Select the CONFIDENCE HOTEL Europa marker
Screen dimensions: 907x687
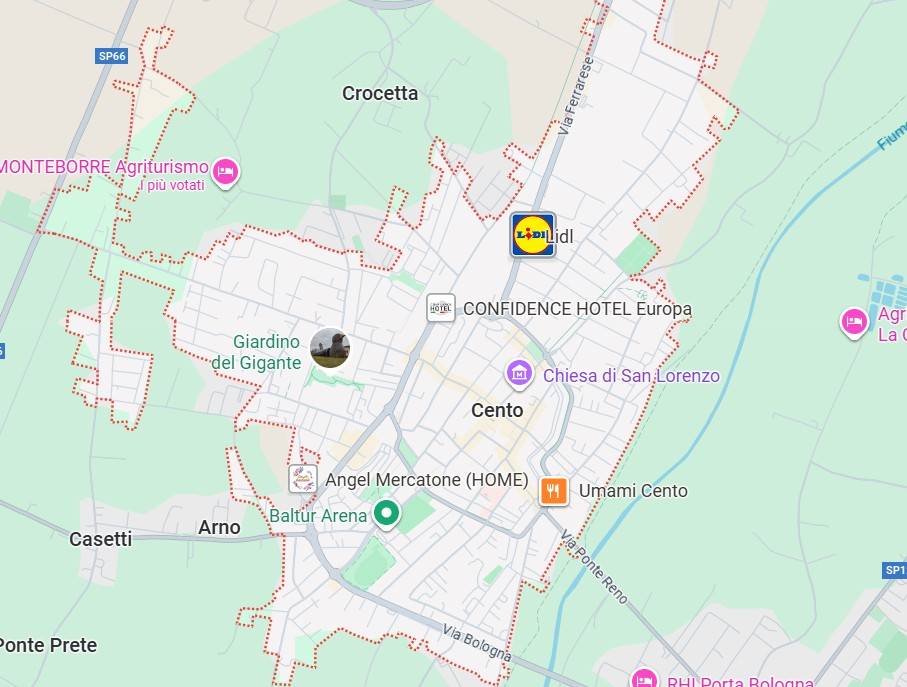(x=440, y=308)
